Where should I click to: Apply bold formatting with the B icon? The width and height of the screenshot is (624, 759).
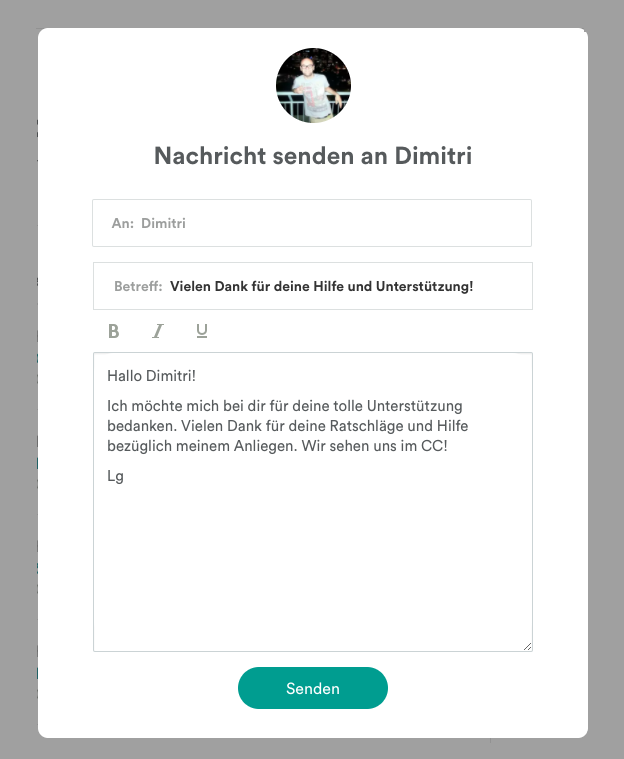click(x=113, y=332)
